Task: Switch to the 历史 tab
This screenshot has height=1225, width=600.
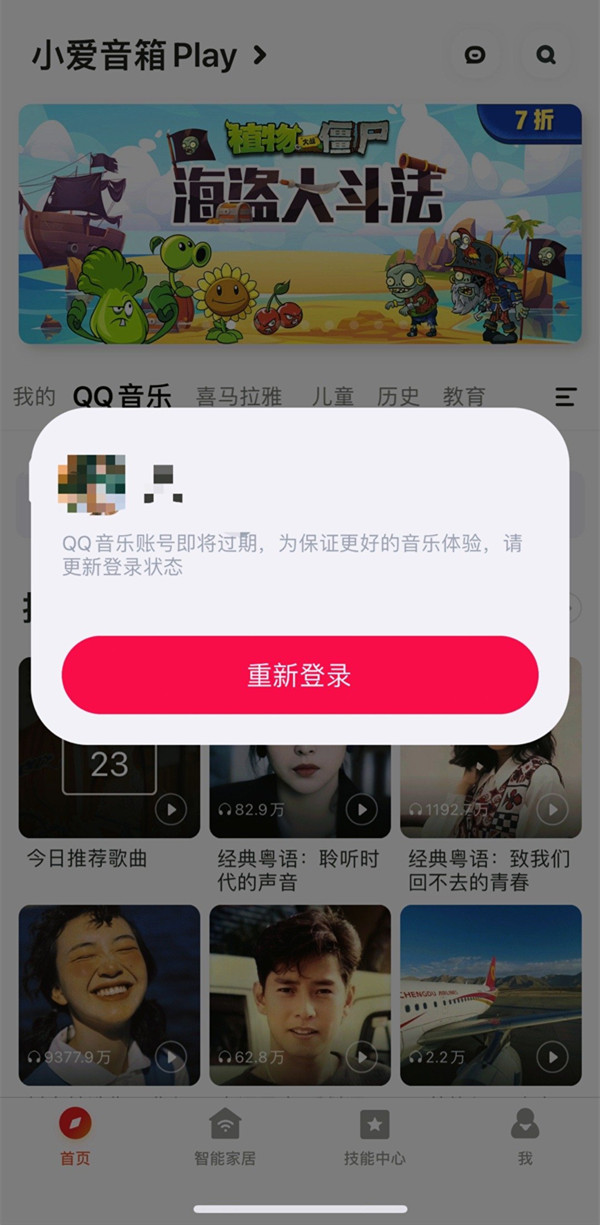Action: click(398, 397)
